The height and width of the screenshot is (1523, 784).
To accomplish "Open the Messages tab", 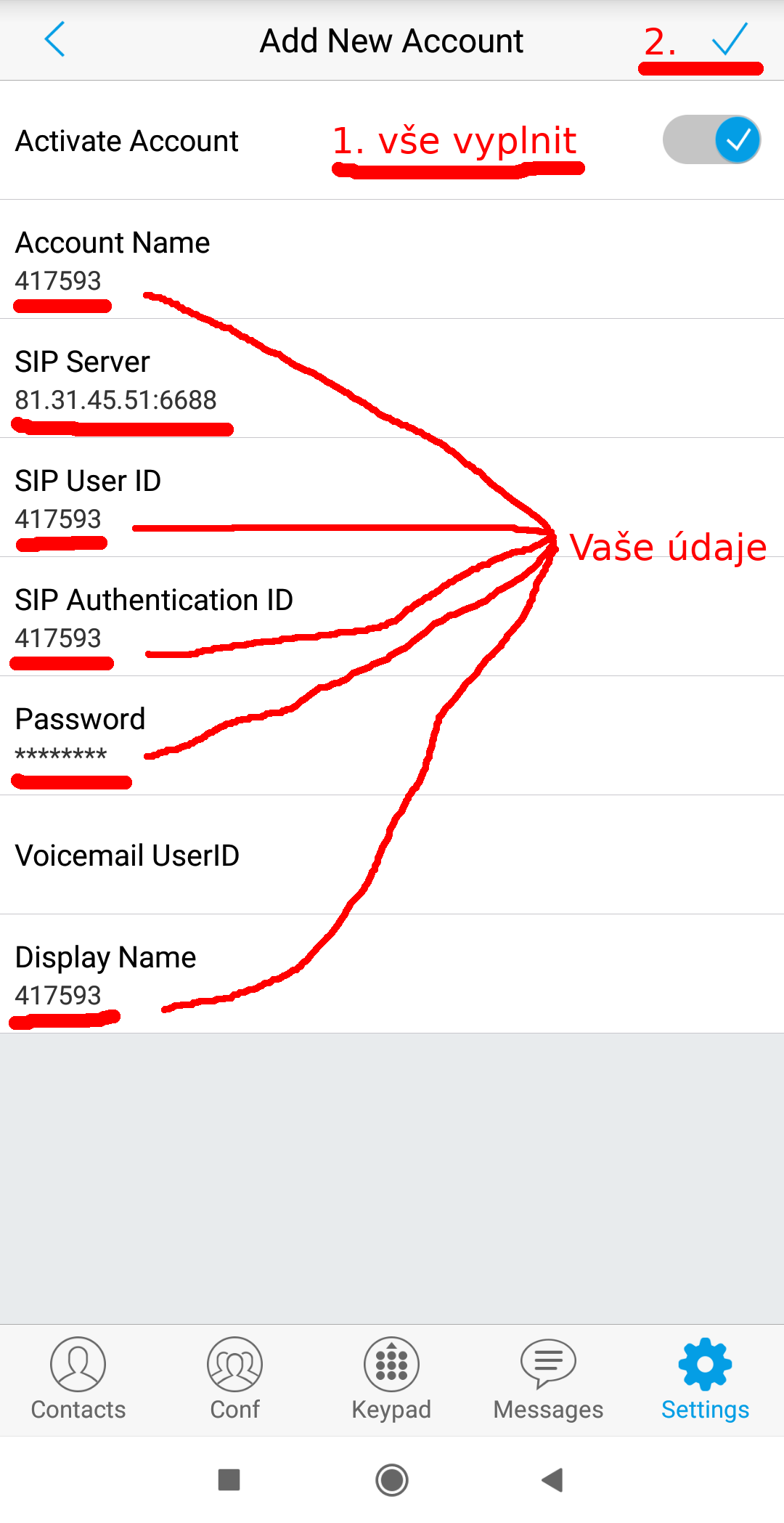I will [548, 1378].
